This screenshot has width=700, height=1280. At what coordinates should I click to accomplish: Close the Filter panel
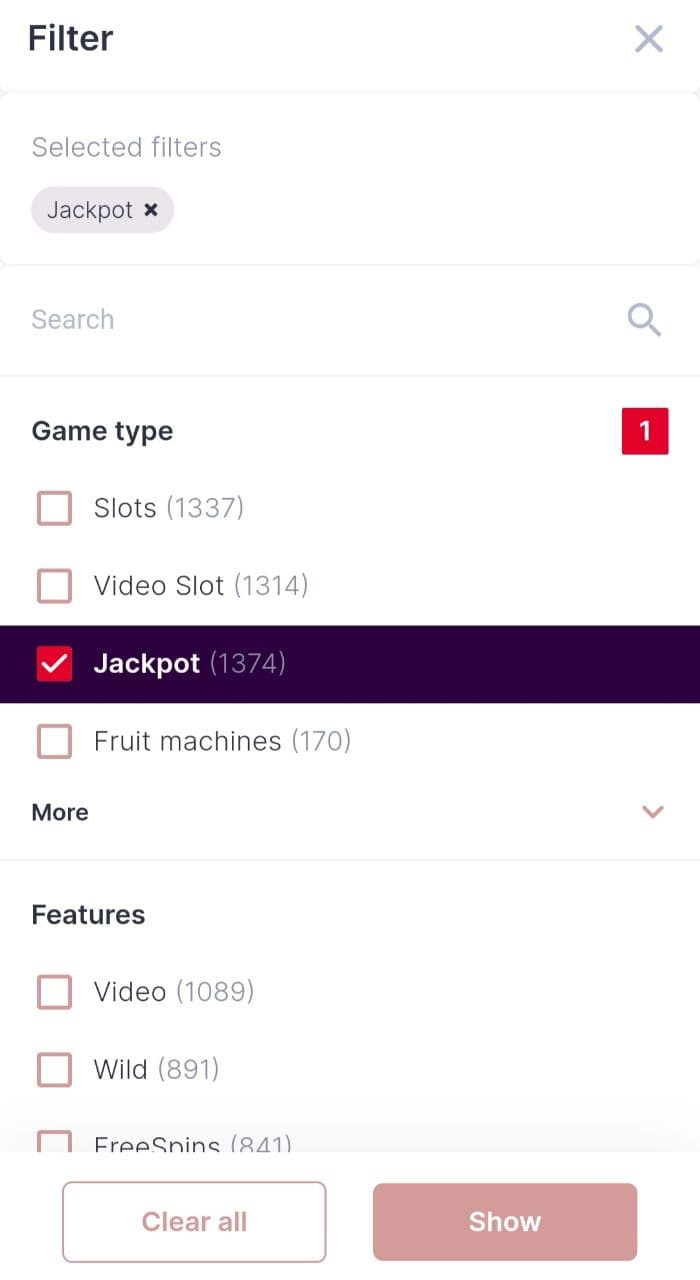point(649,39)
